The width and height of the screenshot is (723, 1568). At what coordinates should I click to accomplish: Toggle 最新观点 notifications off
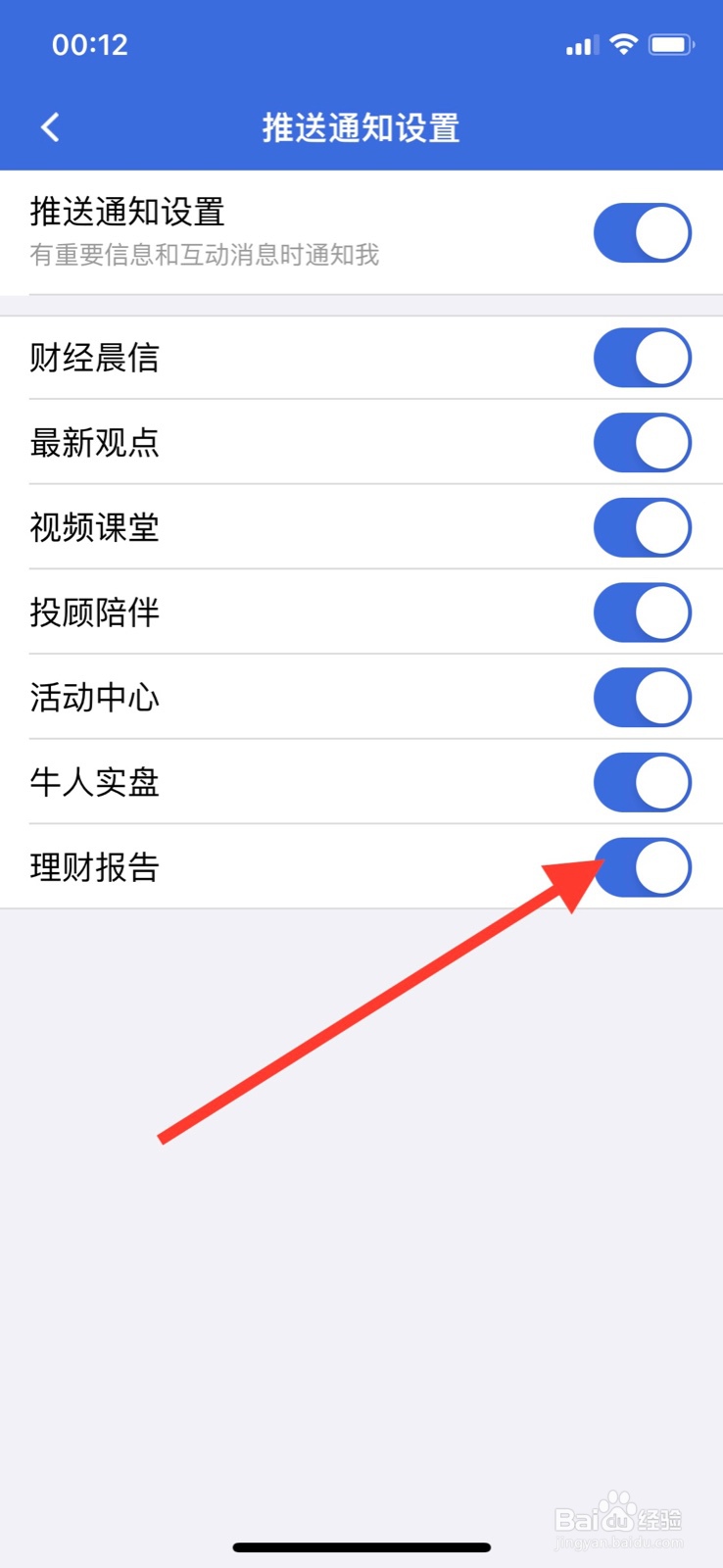[x=643, y=442]
